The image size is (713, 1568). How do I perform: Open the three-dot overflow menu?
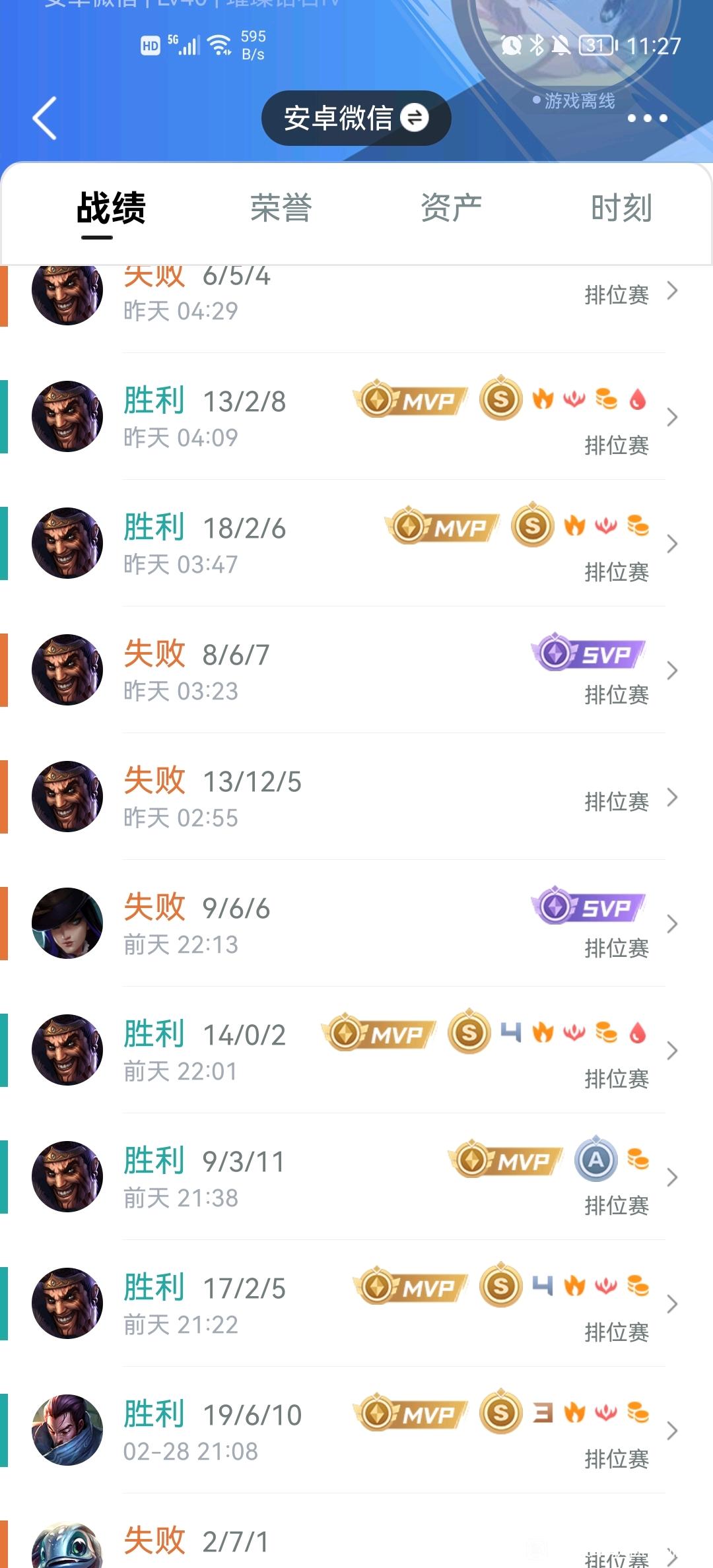[x=647, y=118]
